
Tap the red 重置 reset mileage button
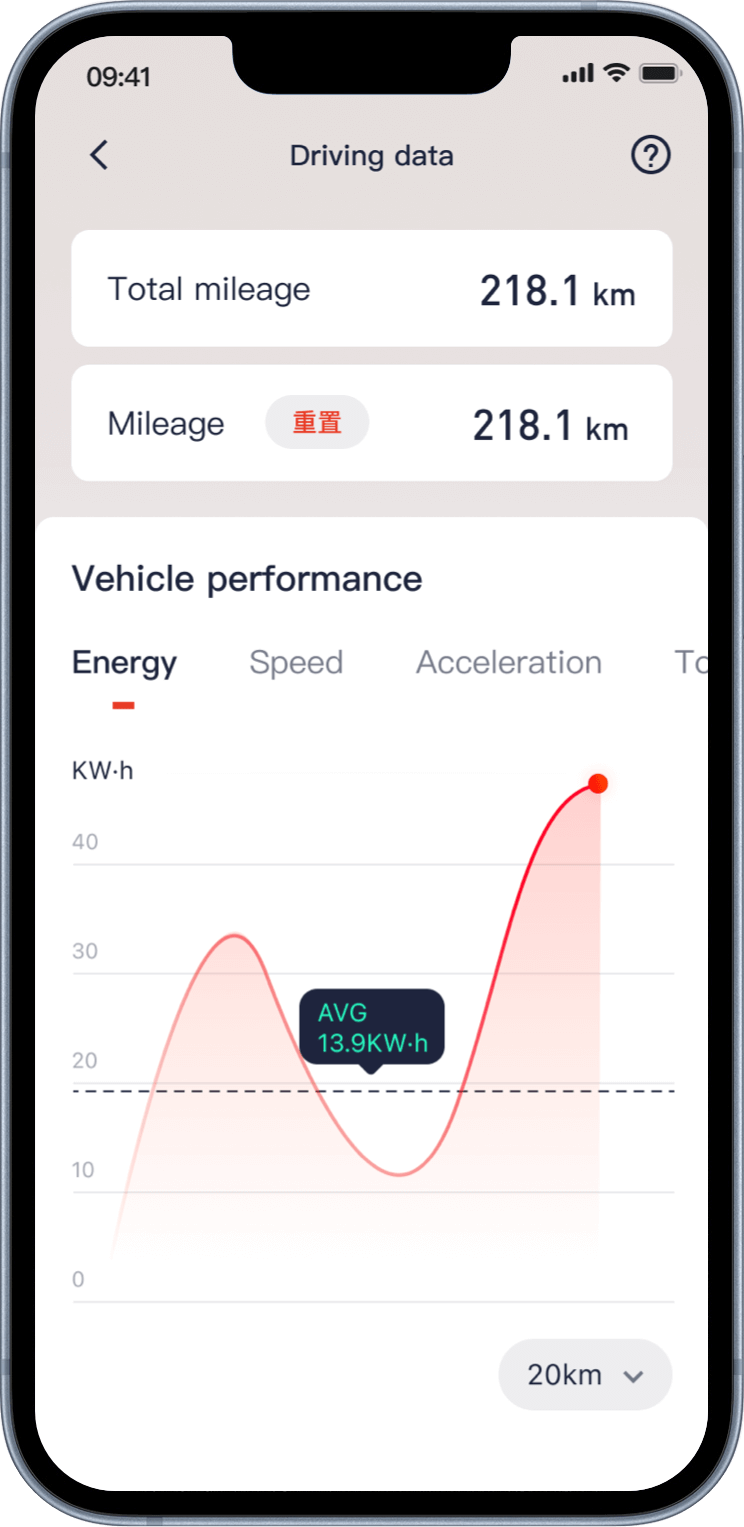(317, 423)
